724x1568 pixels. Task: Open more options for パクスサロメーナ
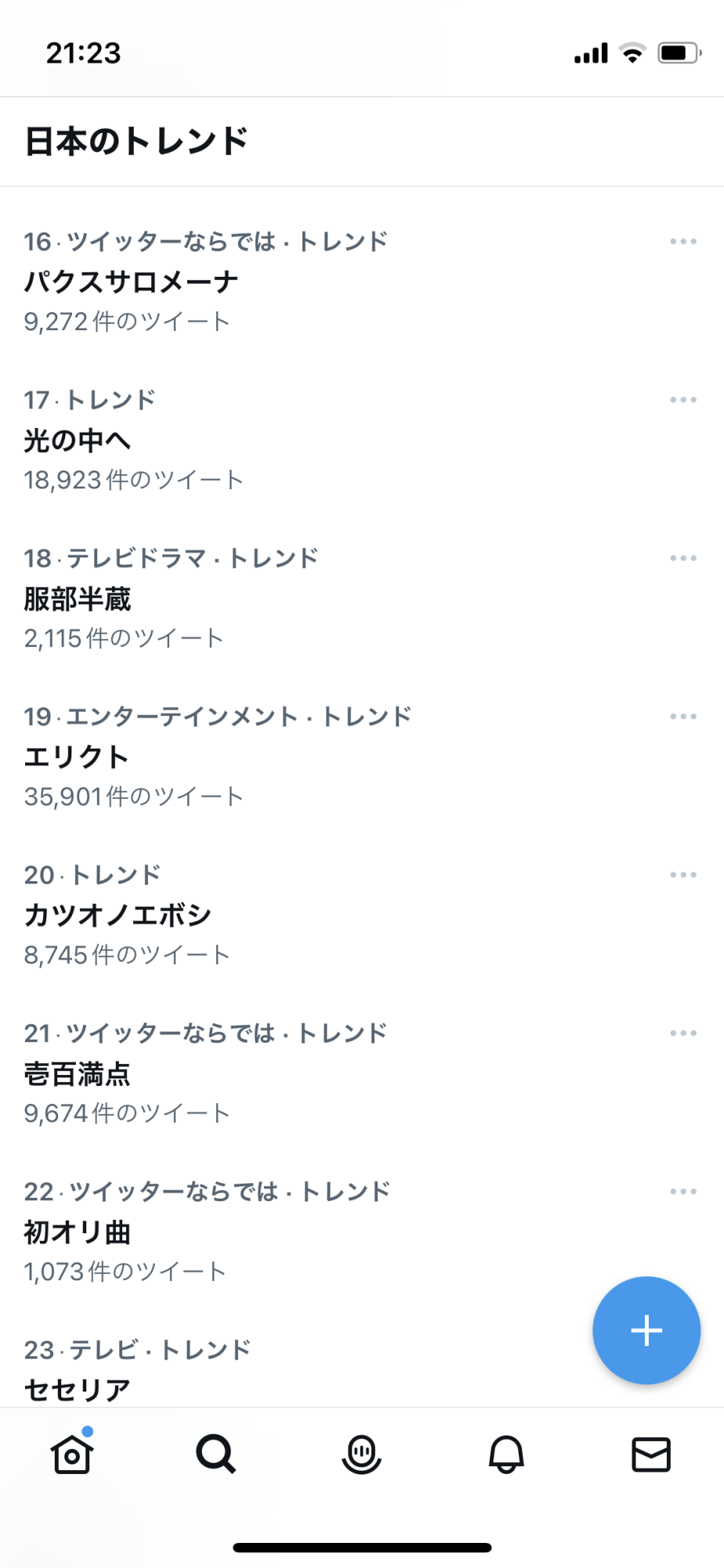683,241
